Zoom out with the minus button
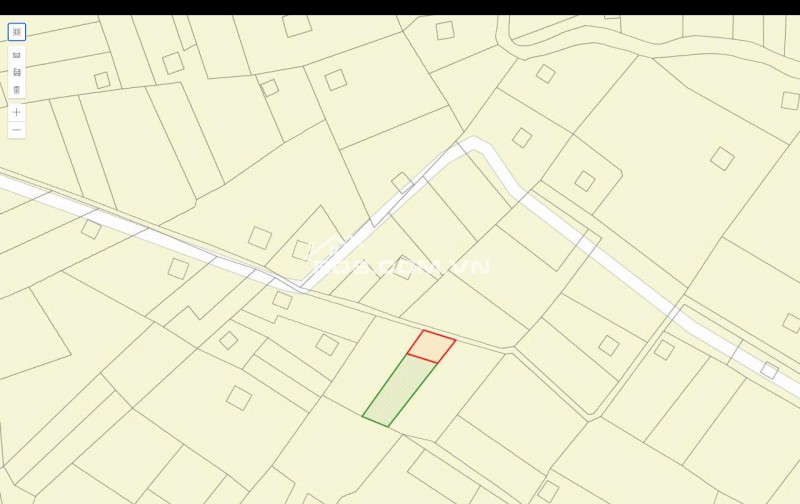Viewport: 800px width, 504px height. click(x=17, y=130)
